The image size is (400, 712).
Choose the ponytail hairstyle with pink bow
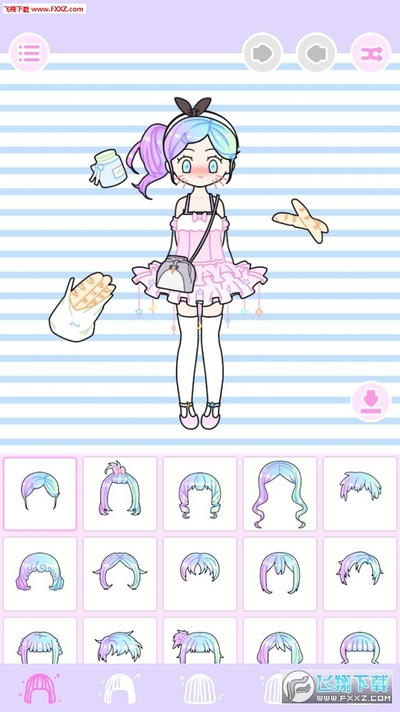coord(120,494)
